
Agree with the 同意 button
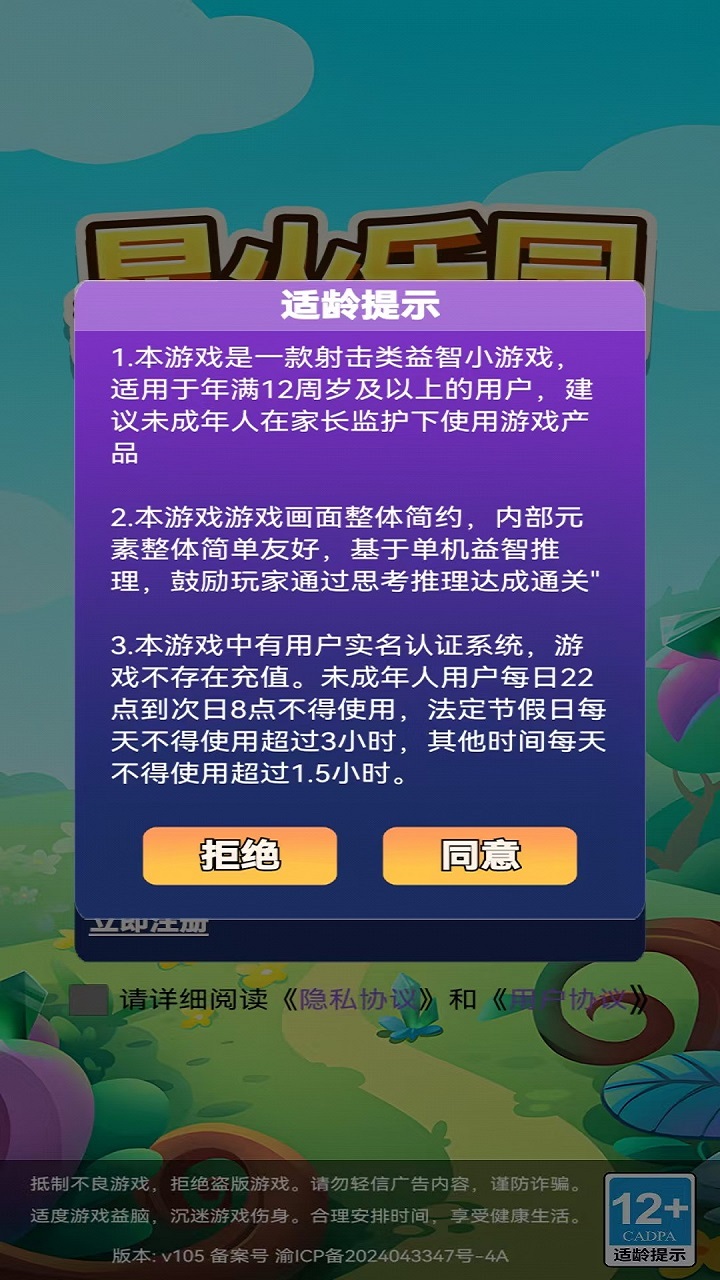(480, 856)
